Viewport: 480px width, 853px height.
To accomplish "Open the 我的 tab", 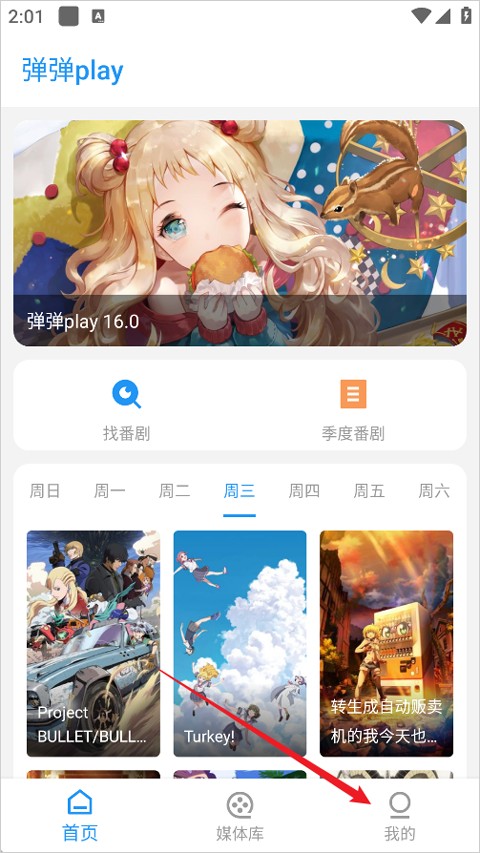I will pyautogui.click(x=399, y=815).
